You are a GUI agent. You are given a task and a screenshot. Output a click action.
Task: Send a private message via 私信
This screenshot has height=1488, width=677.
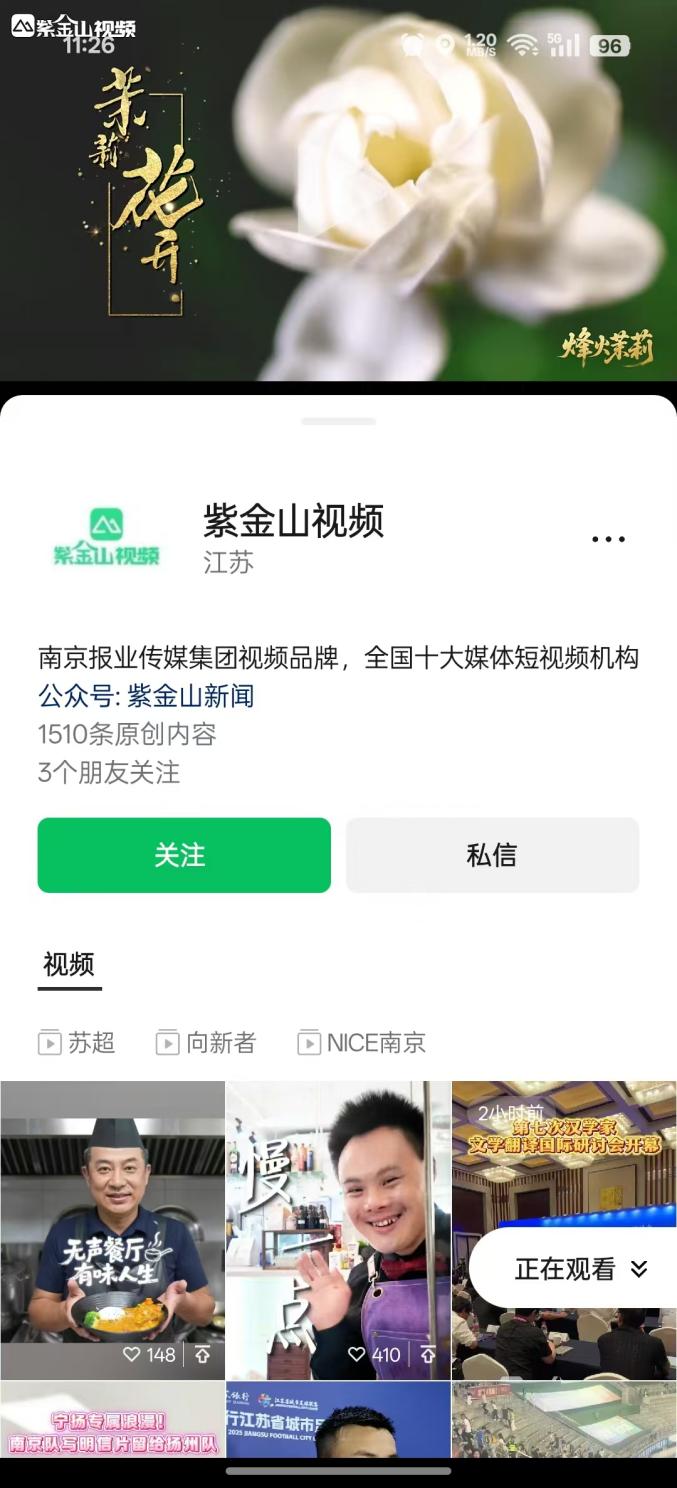pyautogui.click(x=492, y=855)
